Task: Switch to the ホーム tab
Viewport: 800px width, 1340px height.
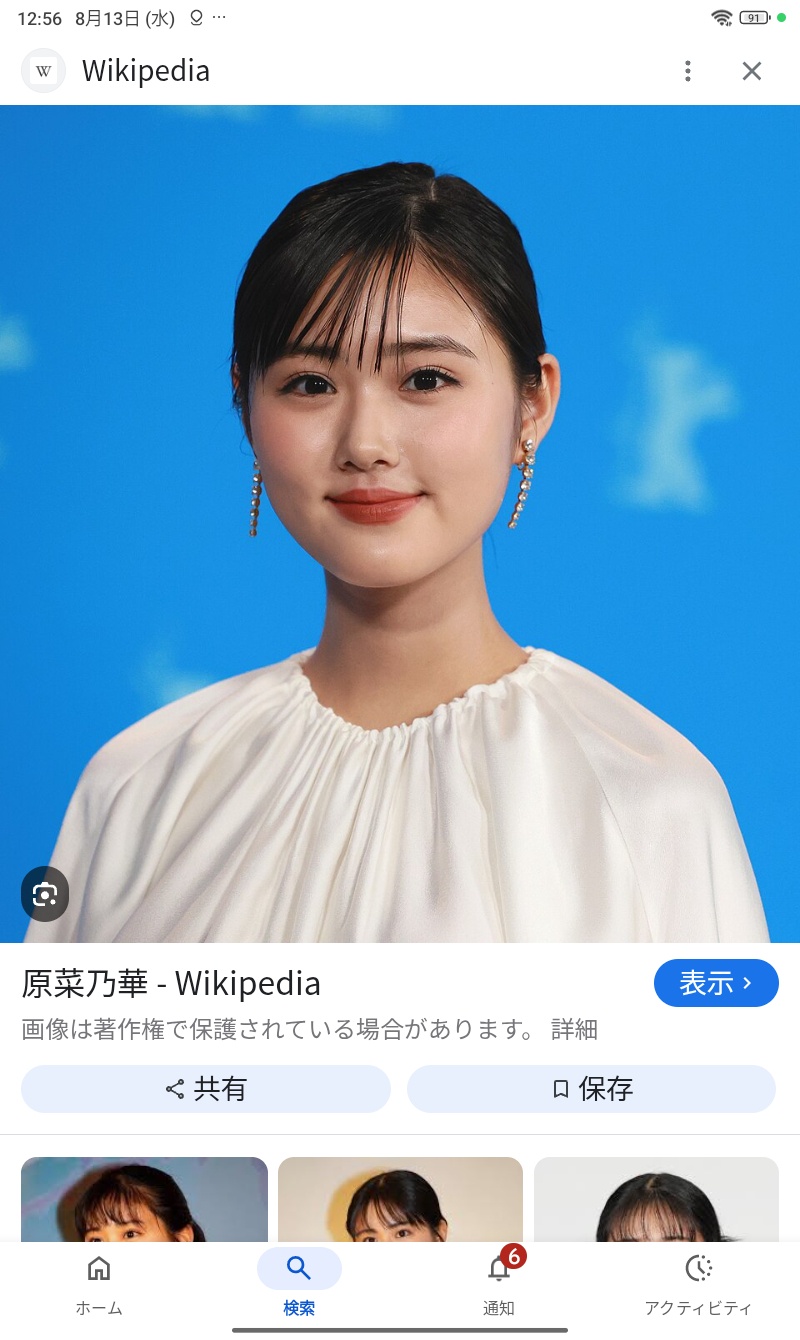Action: [x=99, y=1286]
